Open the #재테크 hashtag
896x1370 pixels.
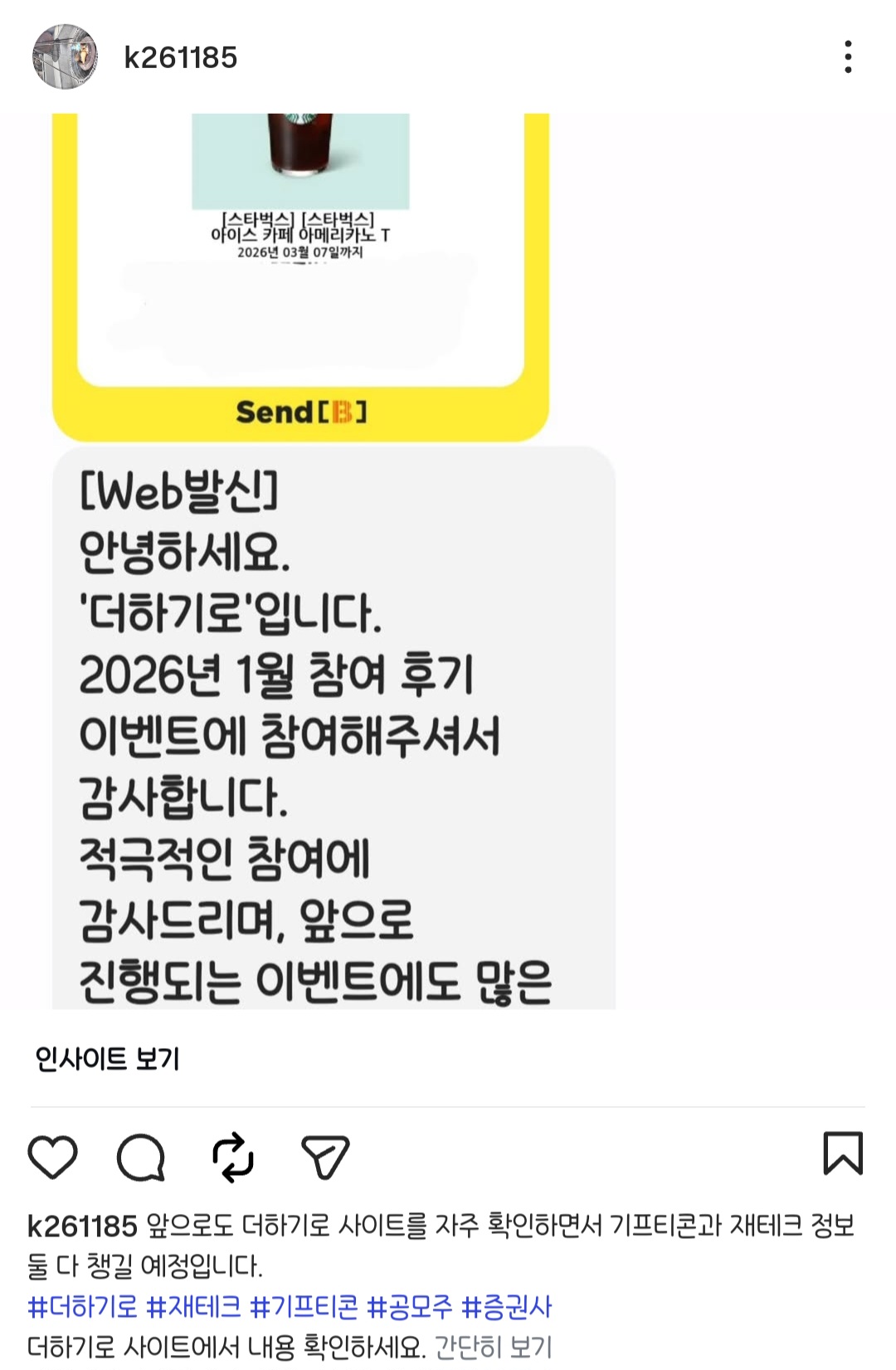193,1307
